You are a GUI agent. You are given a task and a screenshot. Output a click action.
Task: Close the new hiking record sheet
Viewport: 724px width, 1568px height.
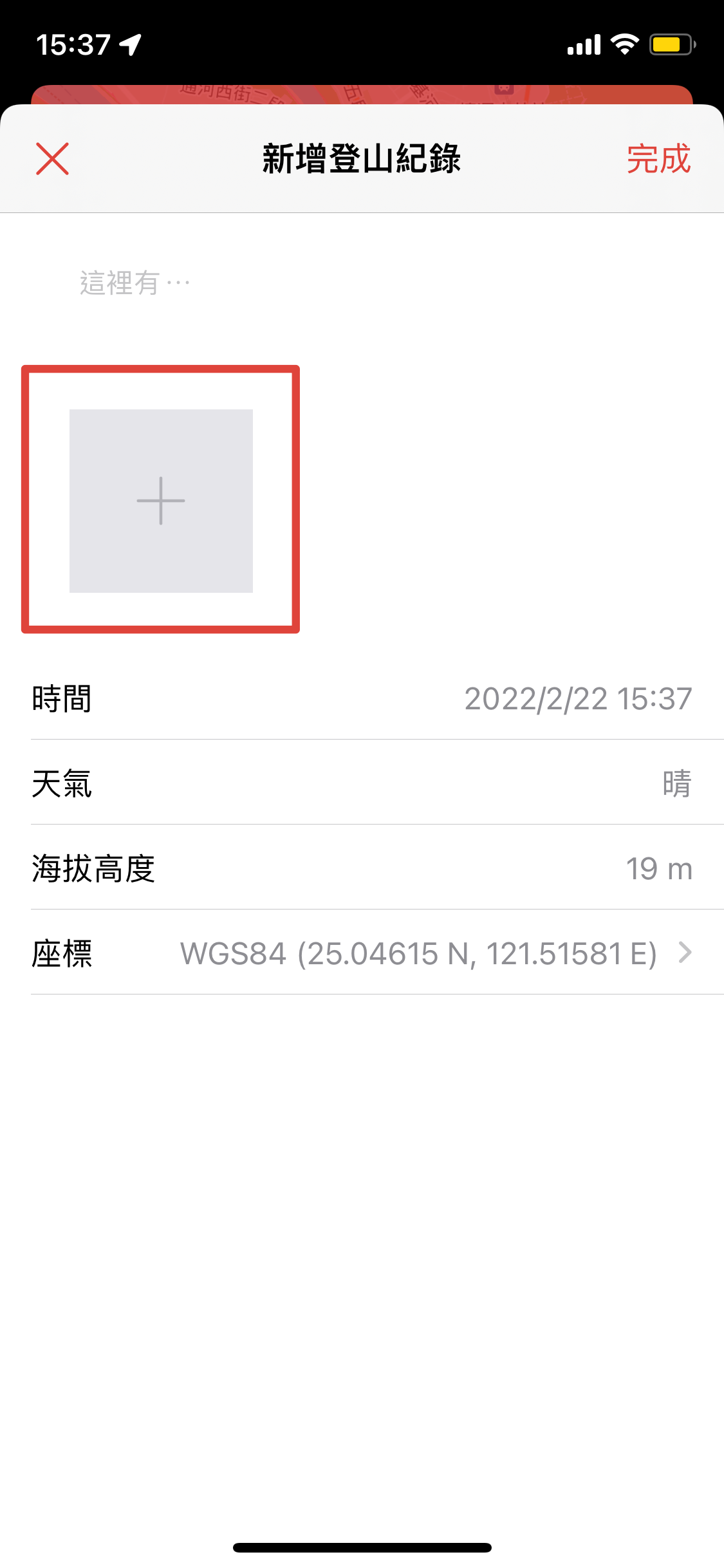[52, 159]
